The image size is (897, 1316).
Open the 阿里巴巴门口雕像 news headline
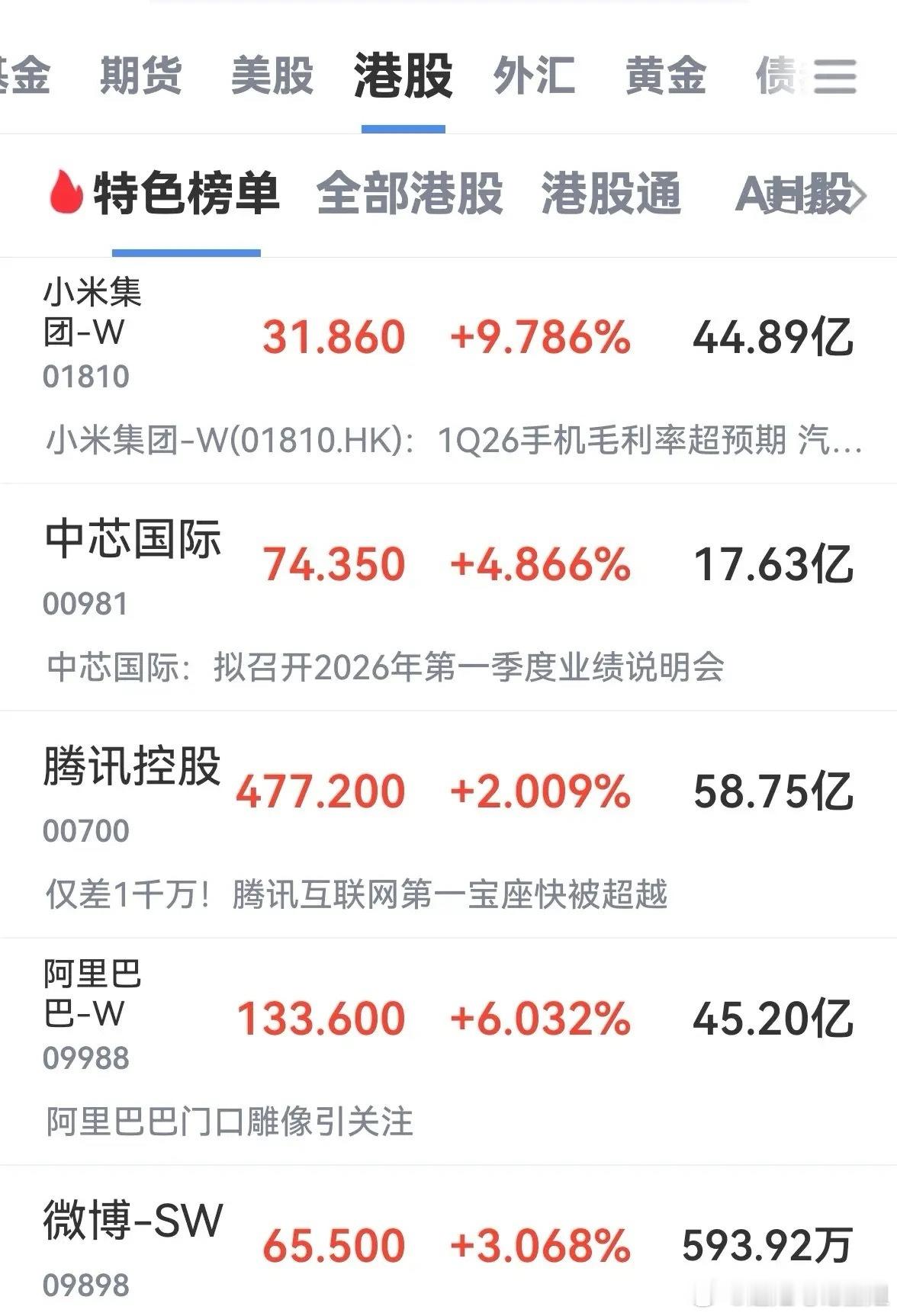click(x=230, y=1122)
